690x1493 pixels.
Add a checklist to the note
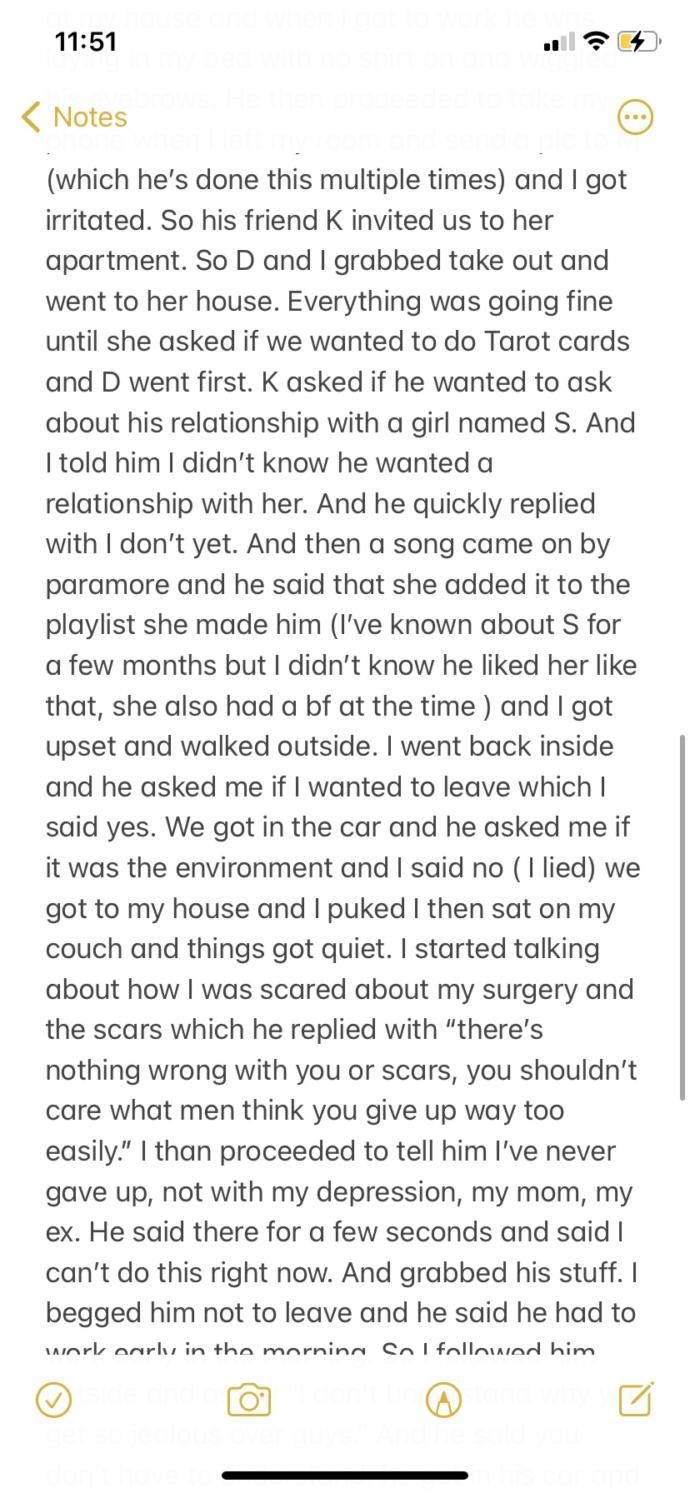click(x=53, y=1401)
